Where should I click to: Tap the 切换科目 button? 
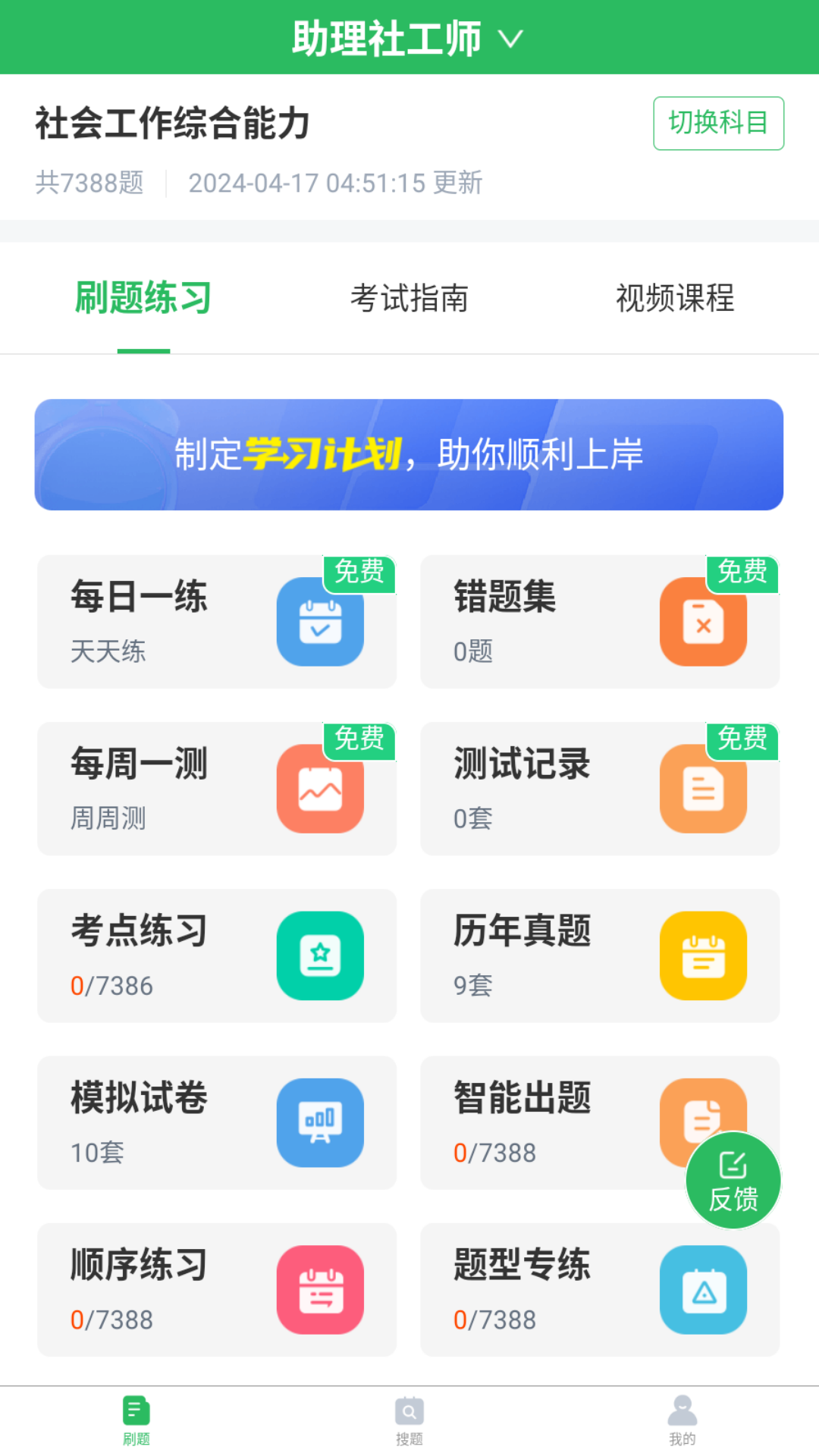(718, 123)
